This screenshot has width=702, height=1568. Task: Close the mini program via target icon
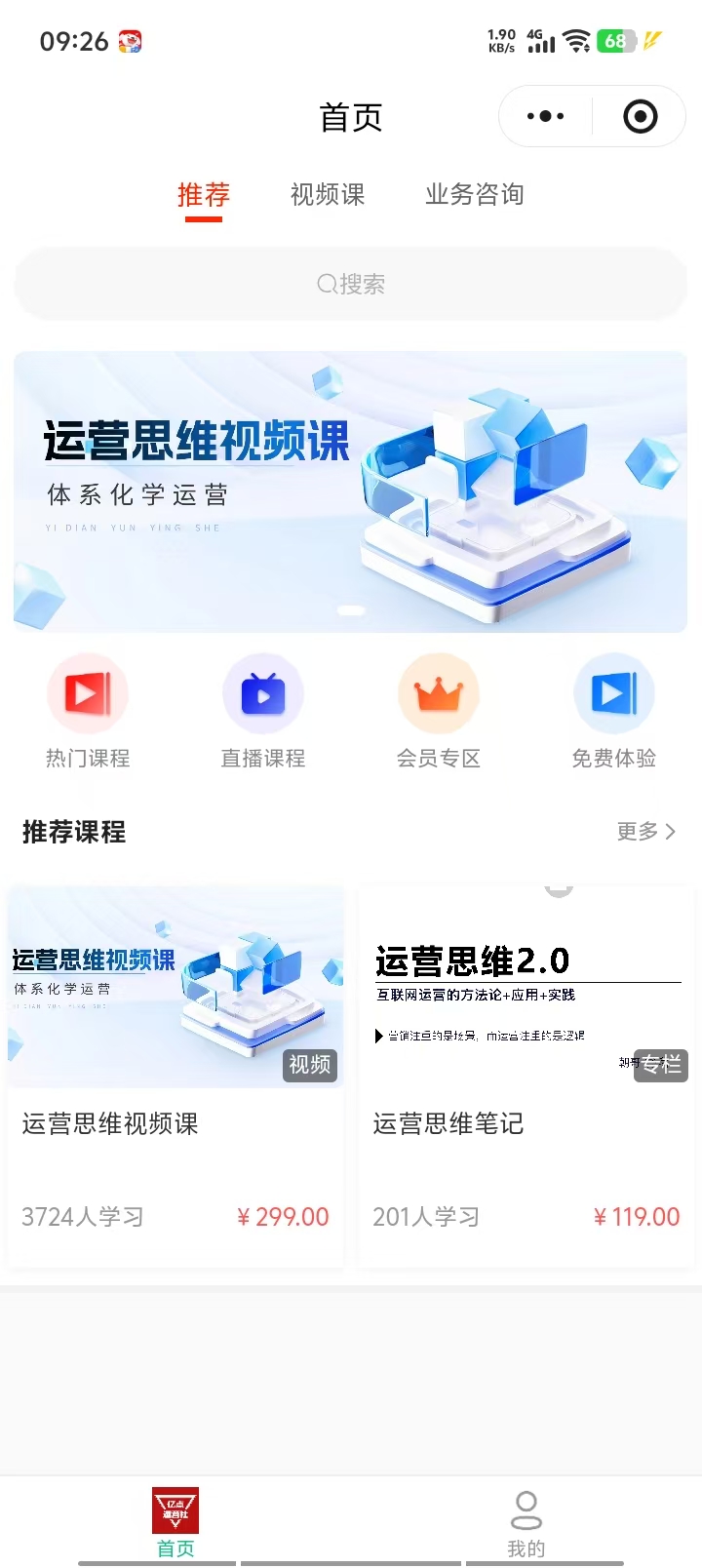coord(640,117)
